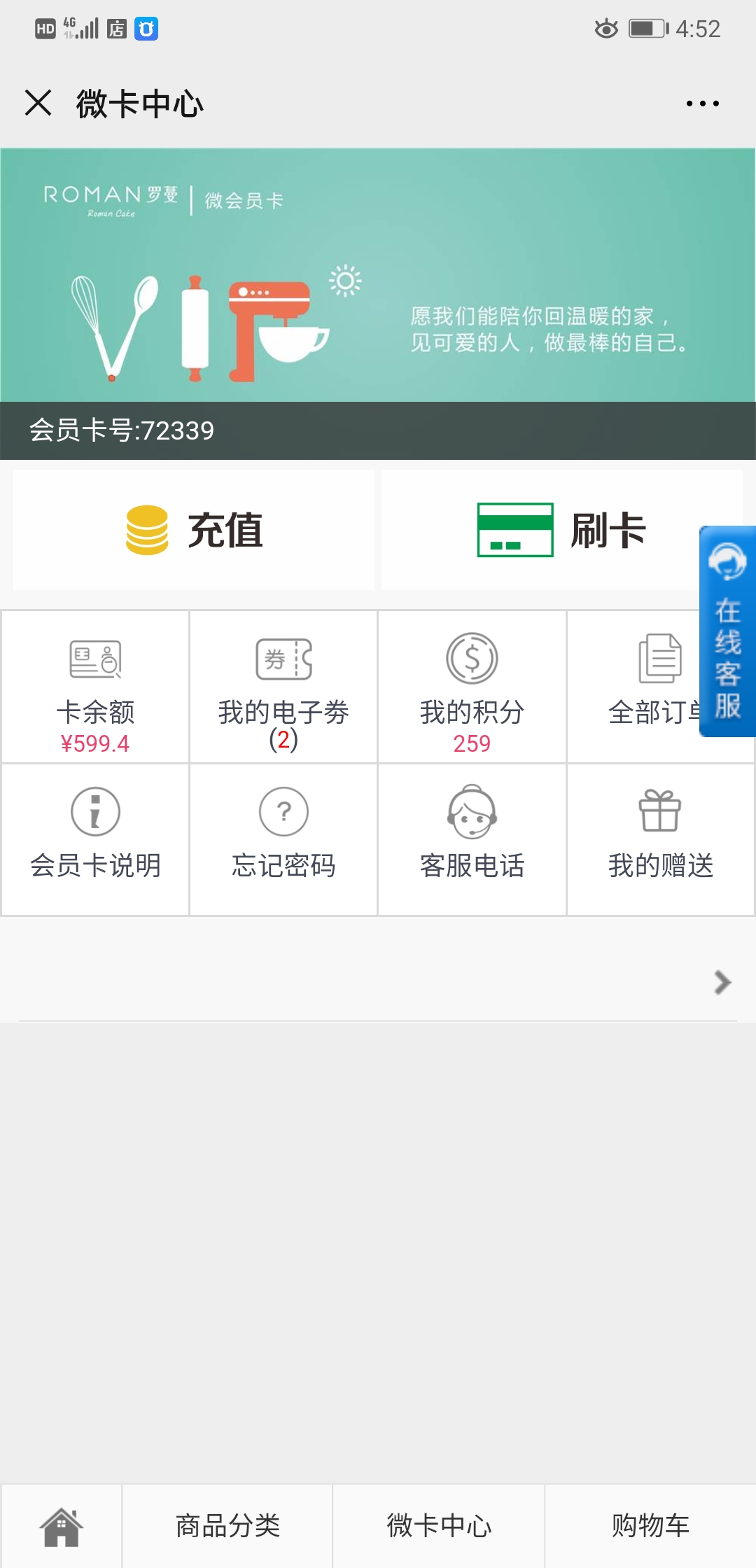Tap the 充值 recharge button
Image resolution: width=756 pixels, height=1568 pixels.
pyautogui.click(x=194, y=530)
